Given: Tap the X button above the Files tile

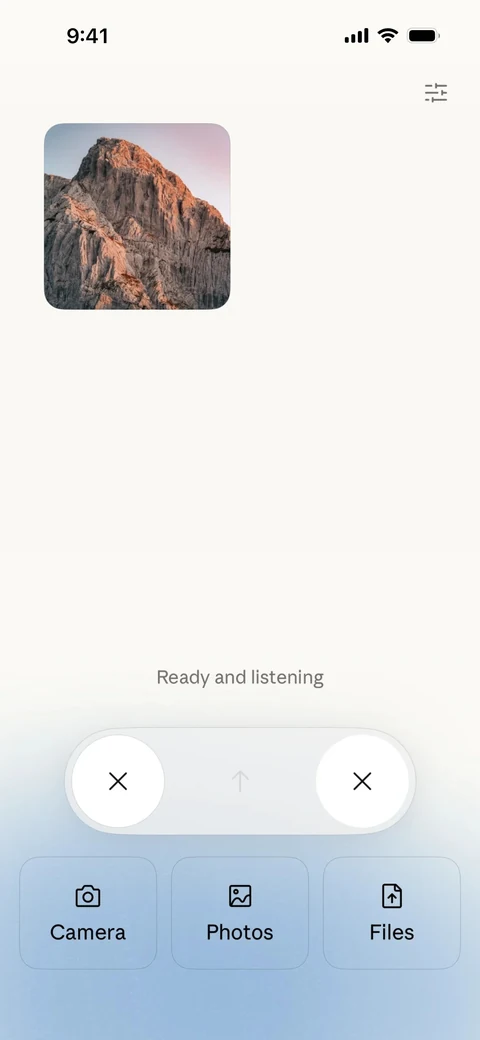Looking at the screenshot, I should (362, 781).
